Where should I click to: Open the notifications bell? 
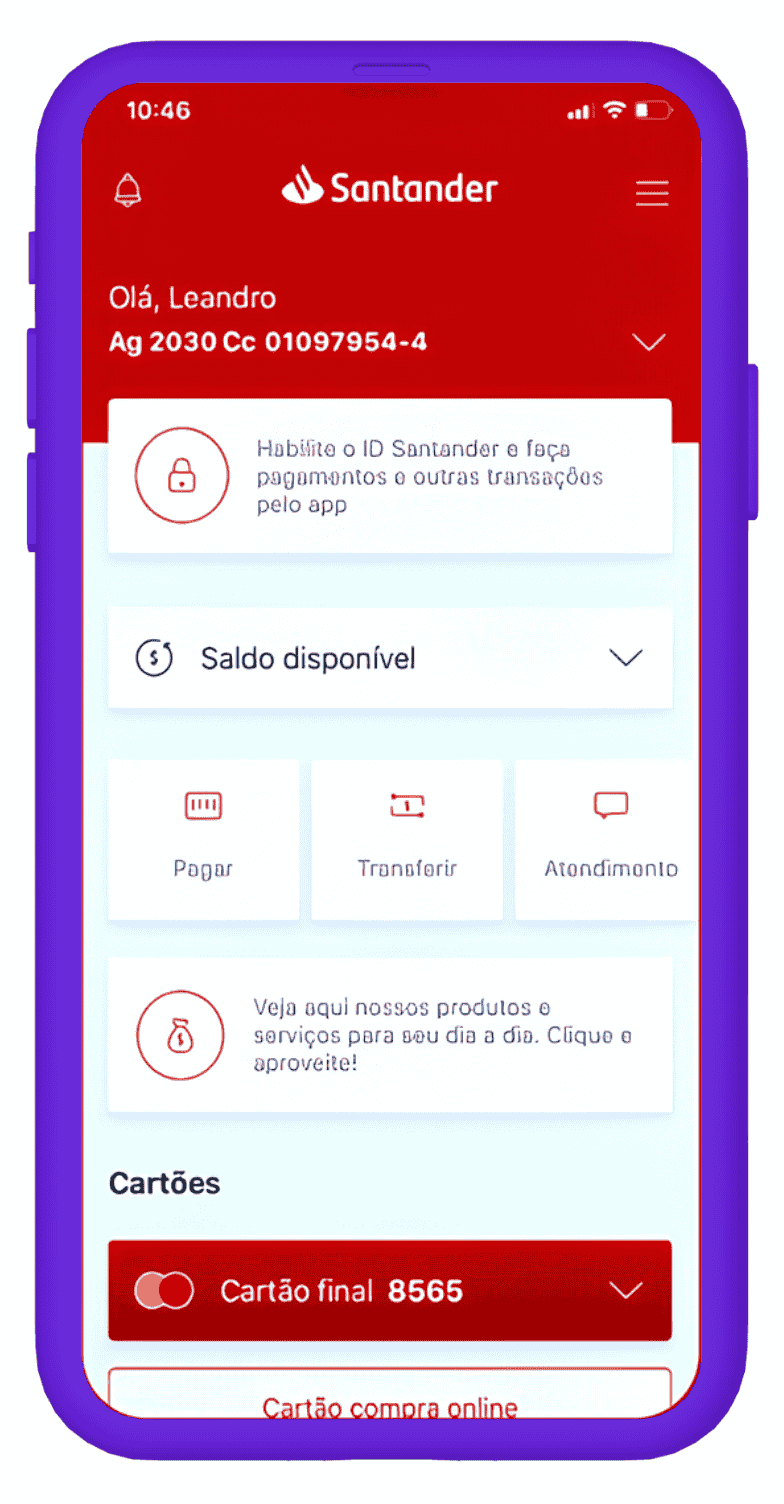(128, 190)
